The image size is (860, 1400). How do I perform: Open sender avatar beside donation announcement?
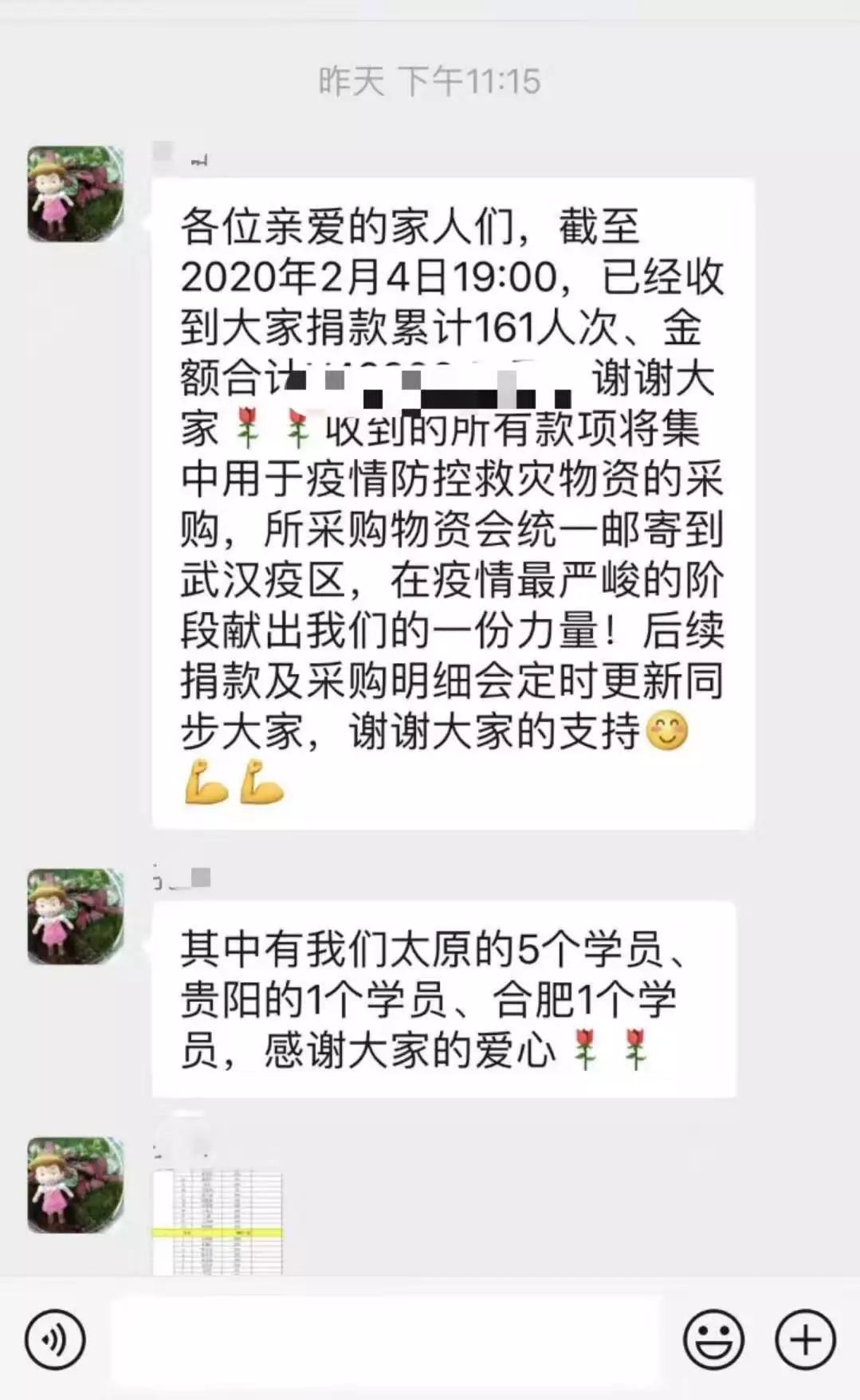(x=76, y=194)
